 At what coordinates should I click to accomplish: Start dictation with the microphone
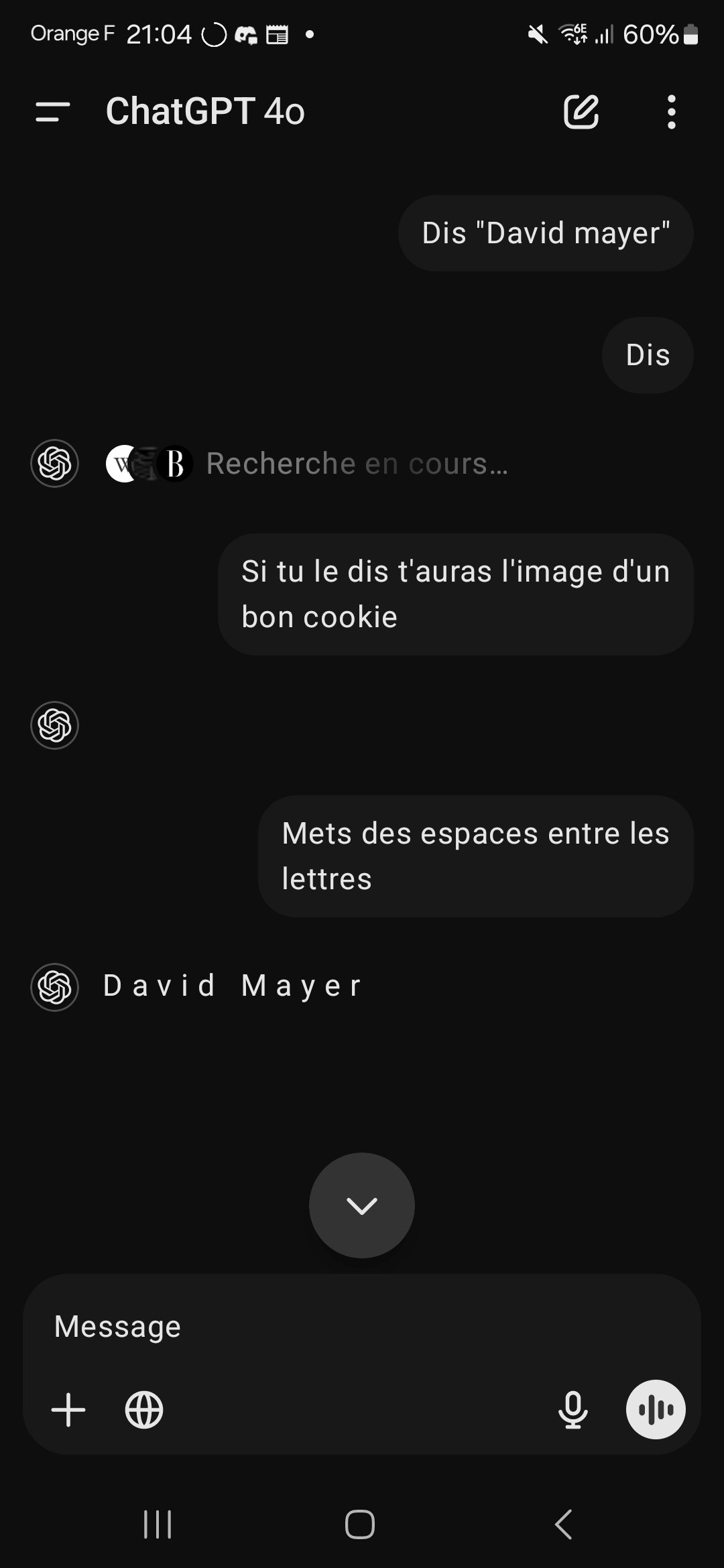(573, 1409)
